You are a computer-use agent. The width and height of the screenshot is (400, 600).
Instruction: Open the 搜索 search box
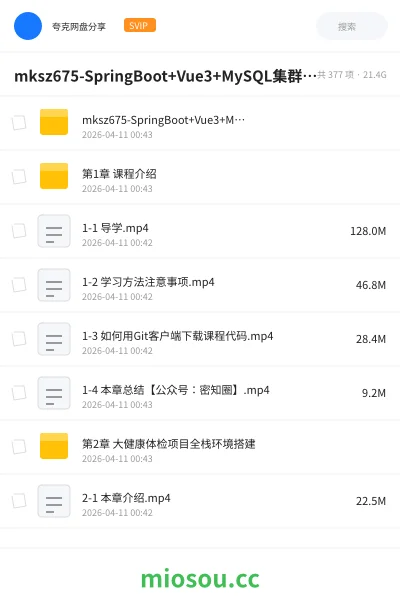click(351, 26)
